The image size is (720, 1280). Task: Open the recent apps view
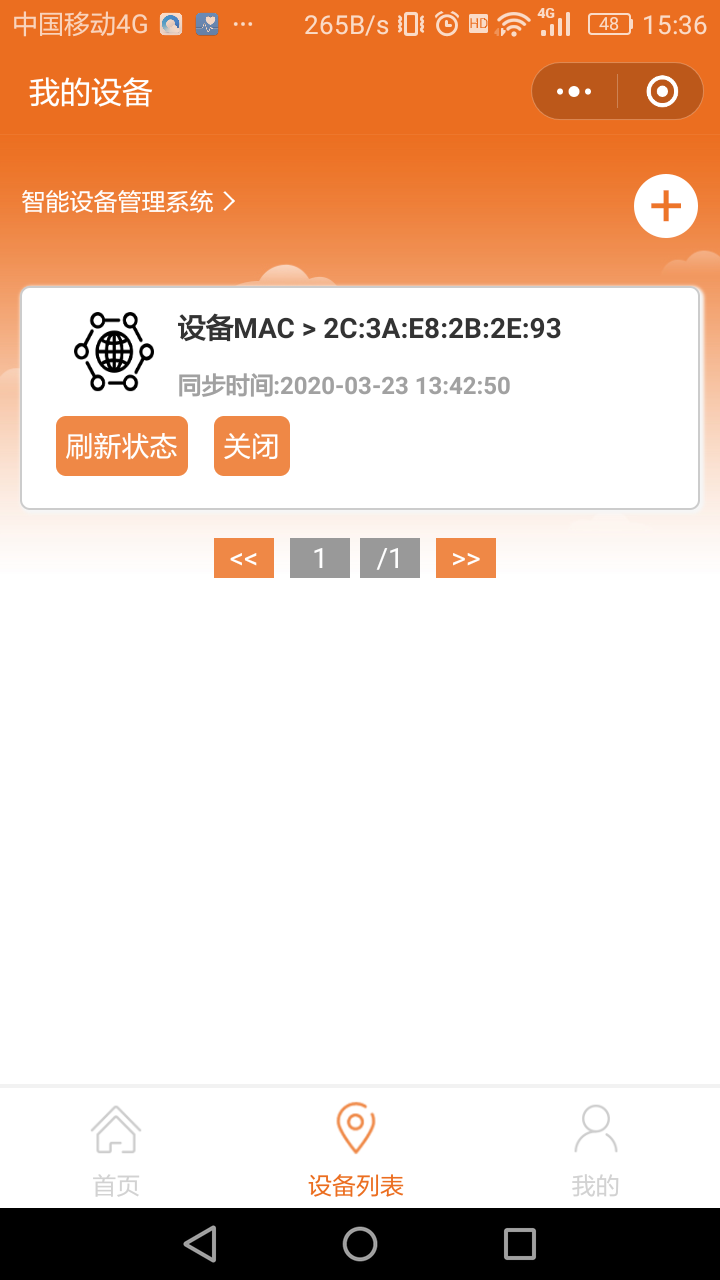click(x=520, y=1244)
